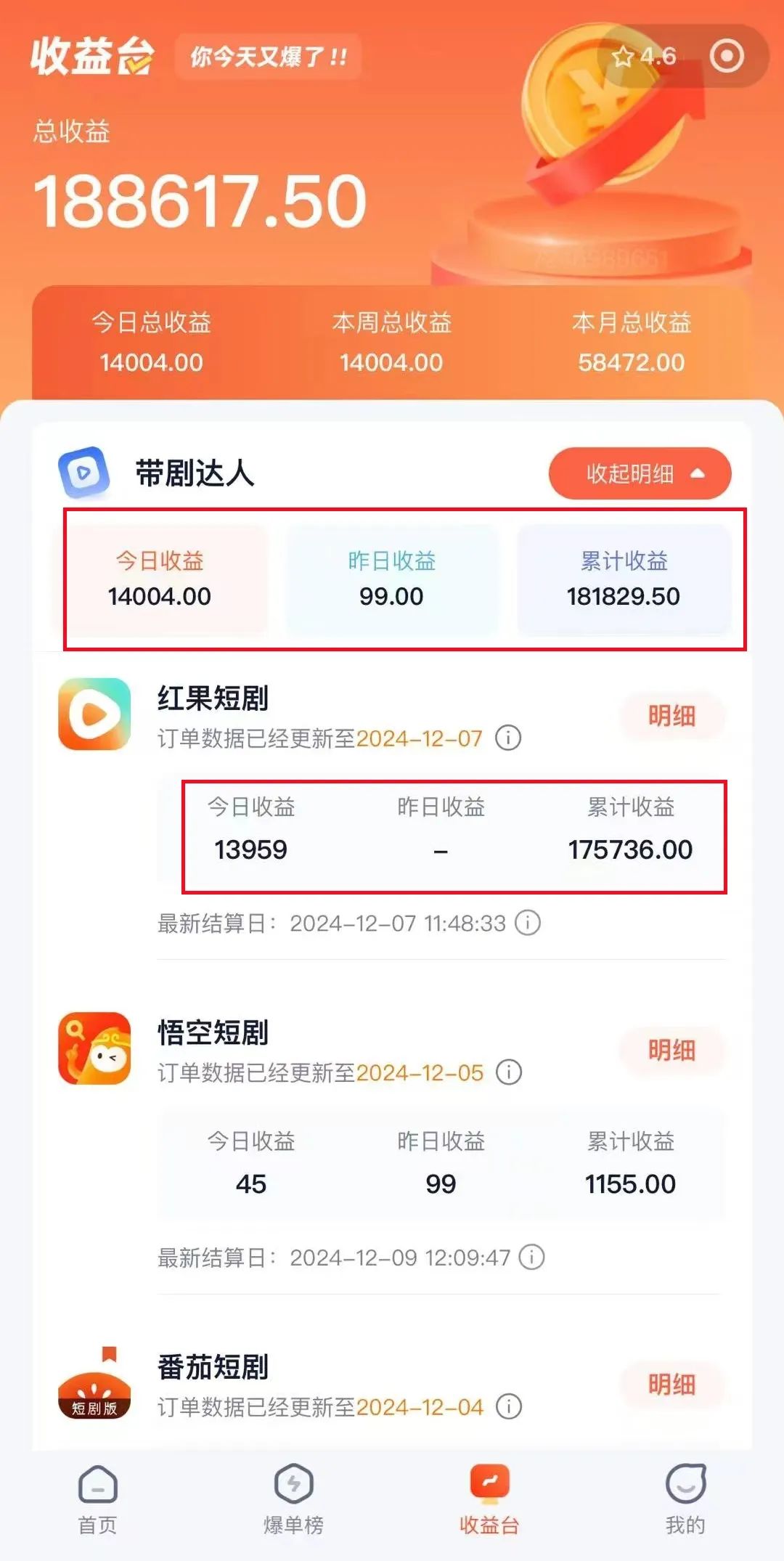784x1561 pixels.
Task: Tap info icon beside 悟空短剧 order update date
Action: click(x=509, y=1072)
